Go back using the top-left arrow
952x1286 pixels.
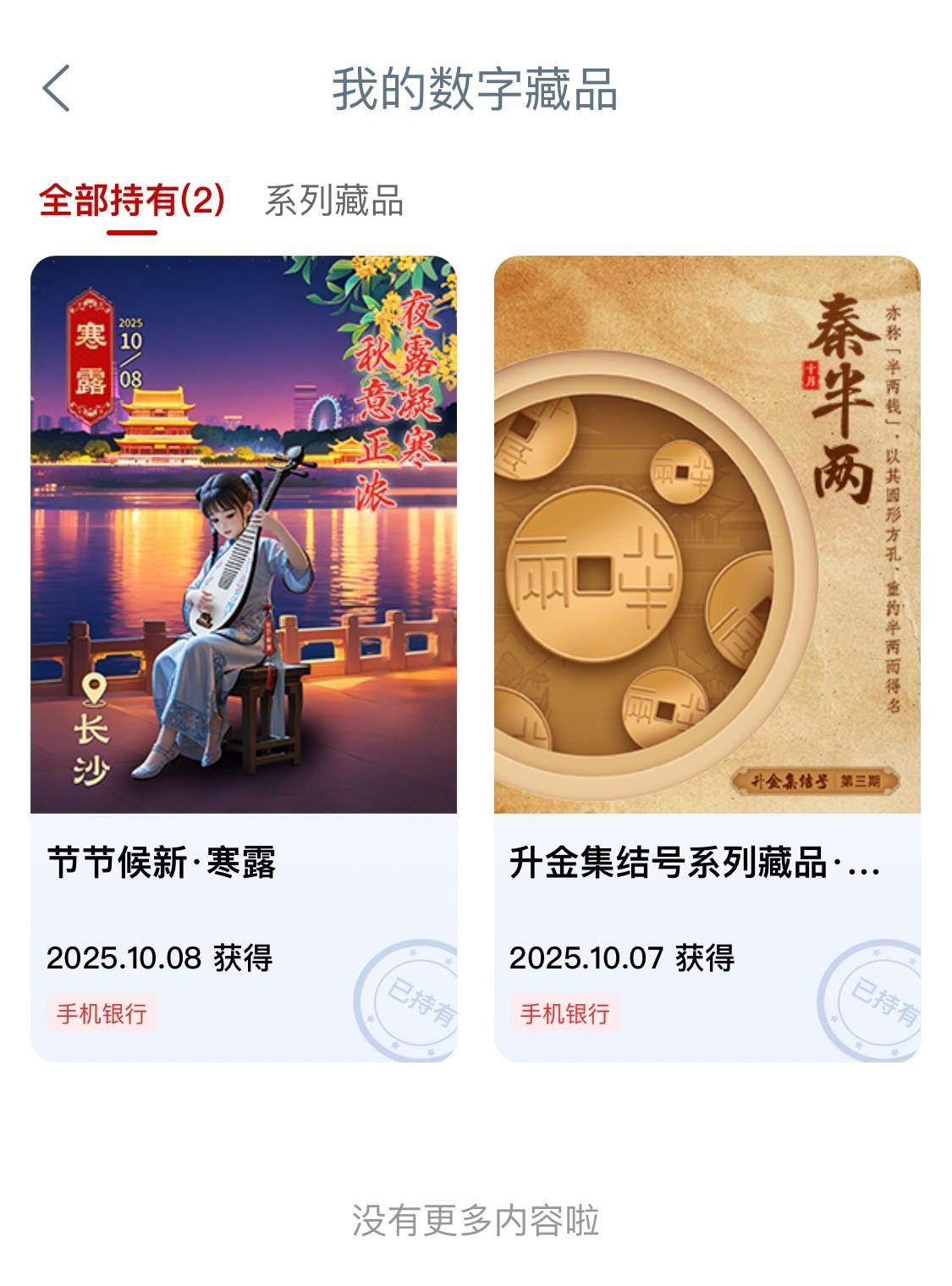tap(56, 89)
